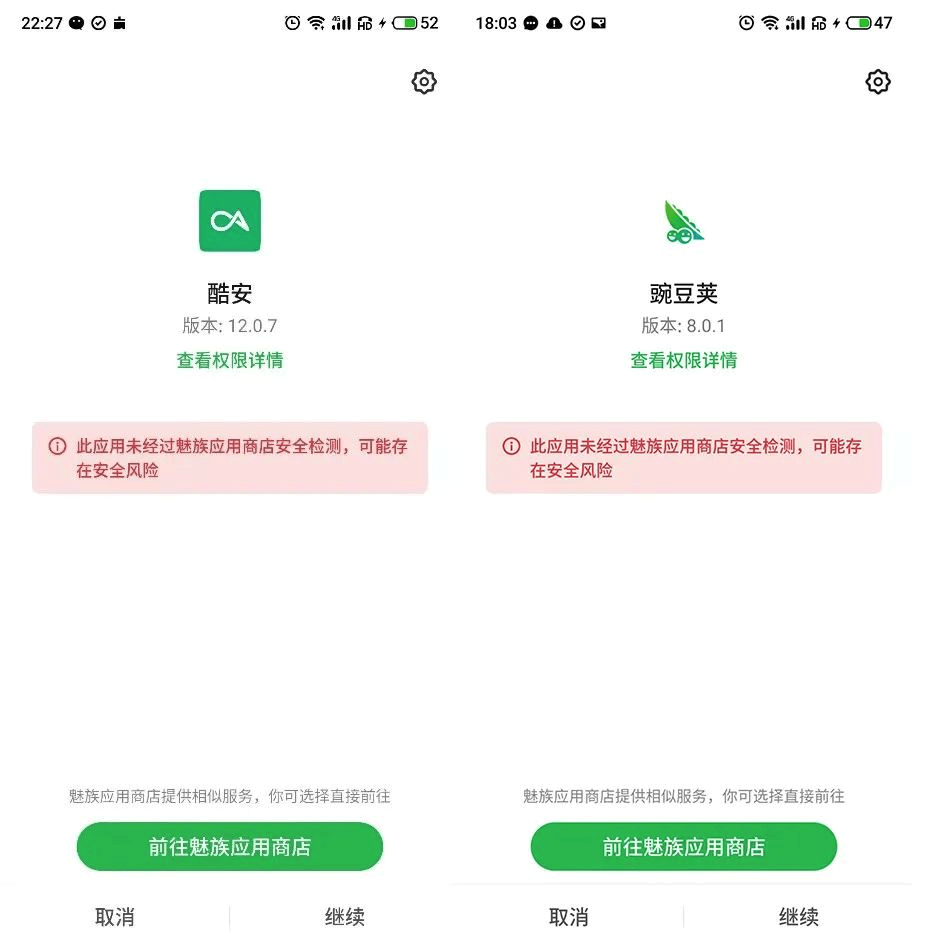Click the Coolapk (酷安) app icon
The image size is (930, 950).
(229, 220)
